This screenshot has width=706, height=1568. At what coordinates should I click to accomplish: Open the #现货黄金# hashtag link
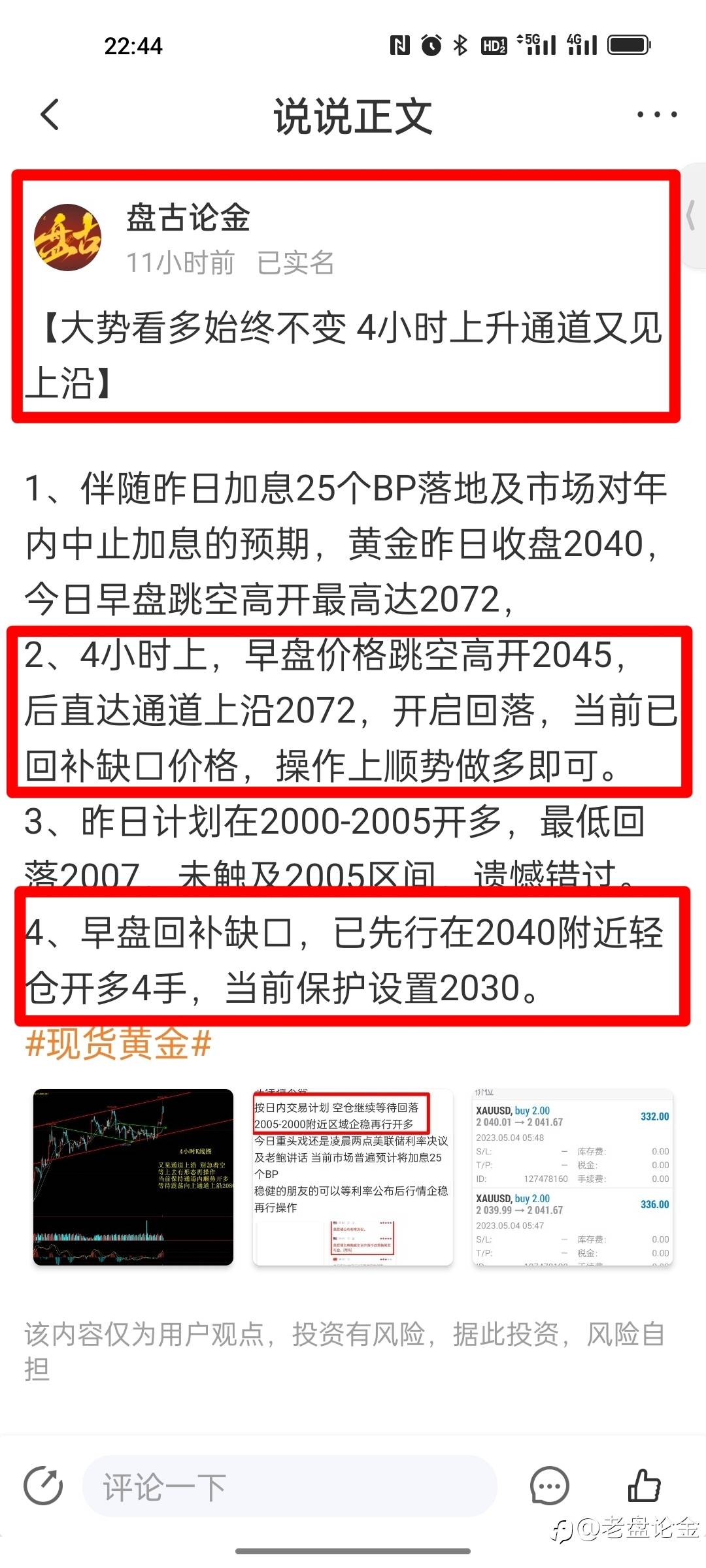[x=118, y=1043]
